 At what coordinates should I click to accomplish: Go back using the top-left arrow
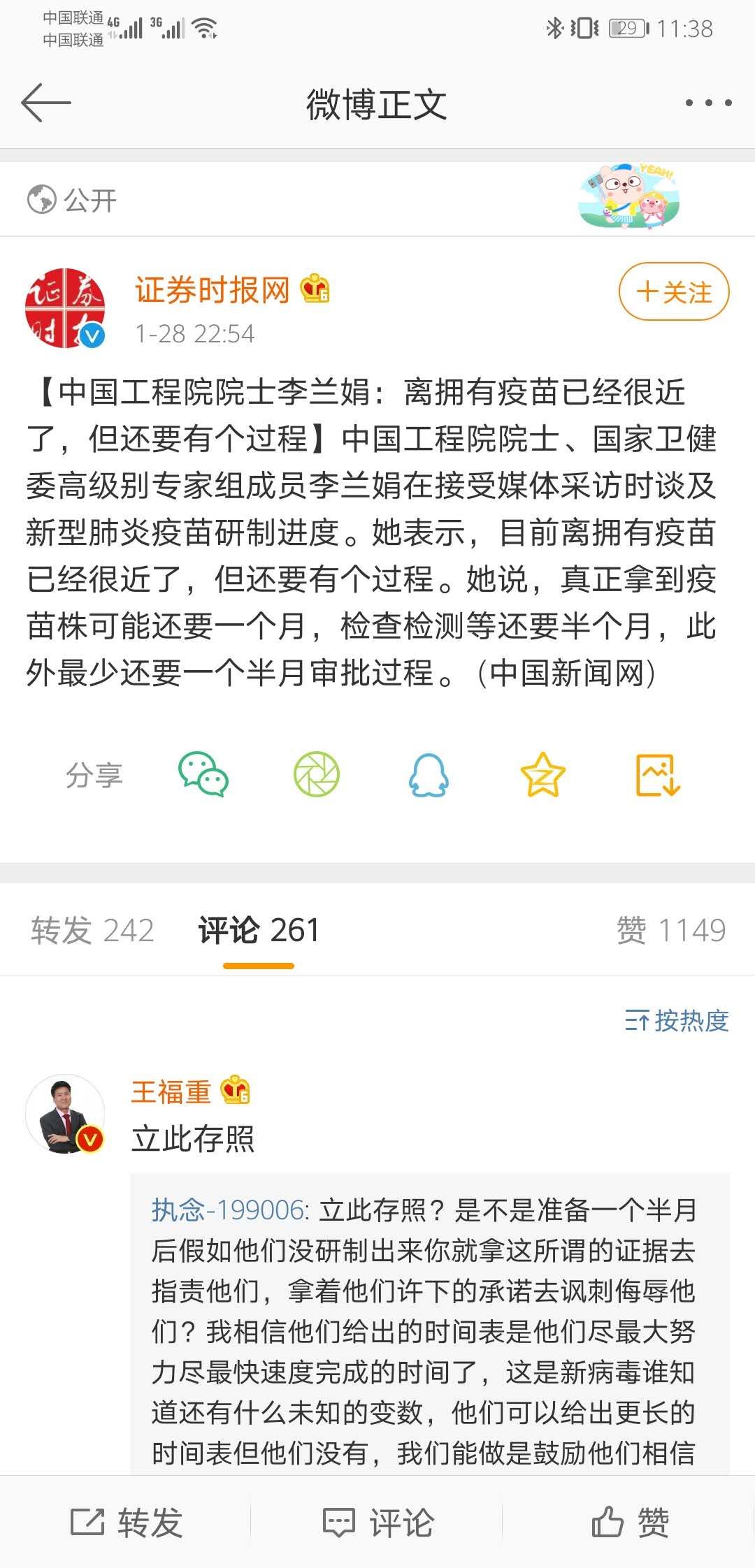tap(46, 103)
